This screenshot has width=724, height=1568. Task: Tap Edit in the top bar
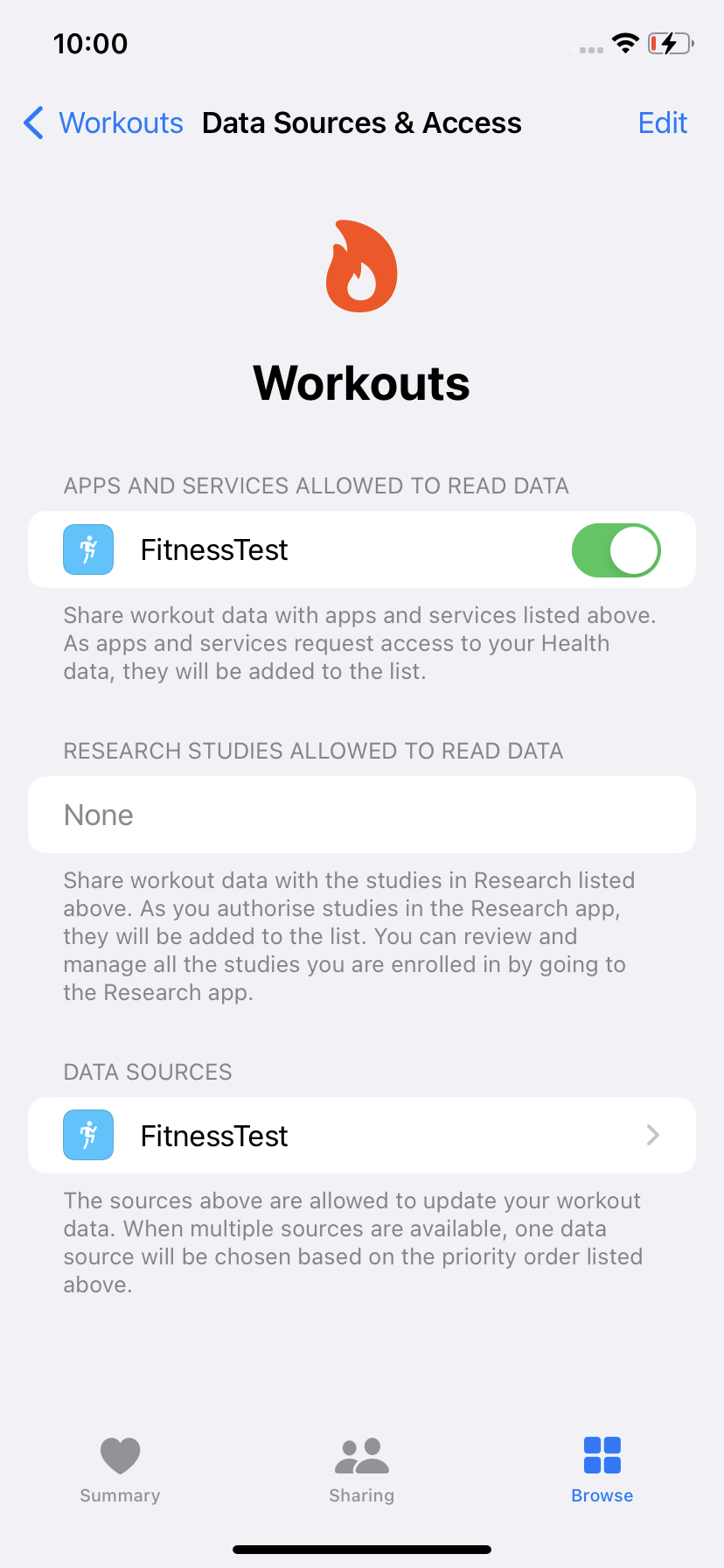[x=663, y=123]
